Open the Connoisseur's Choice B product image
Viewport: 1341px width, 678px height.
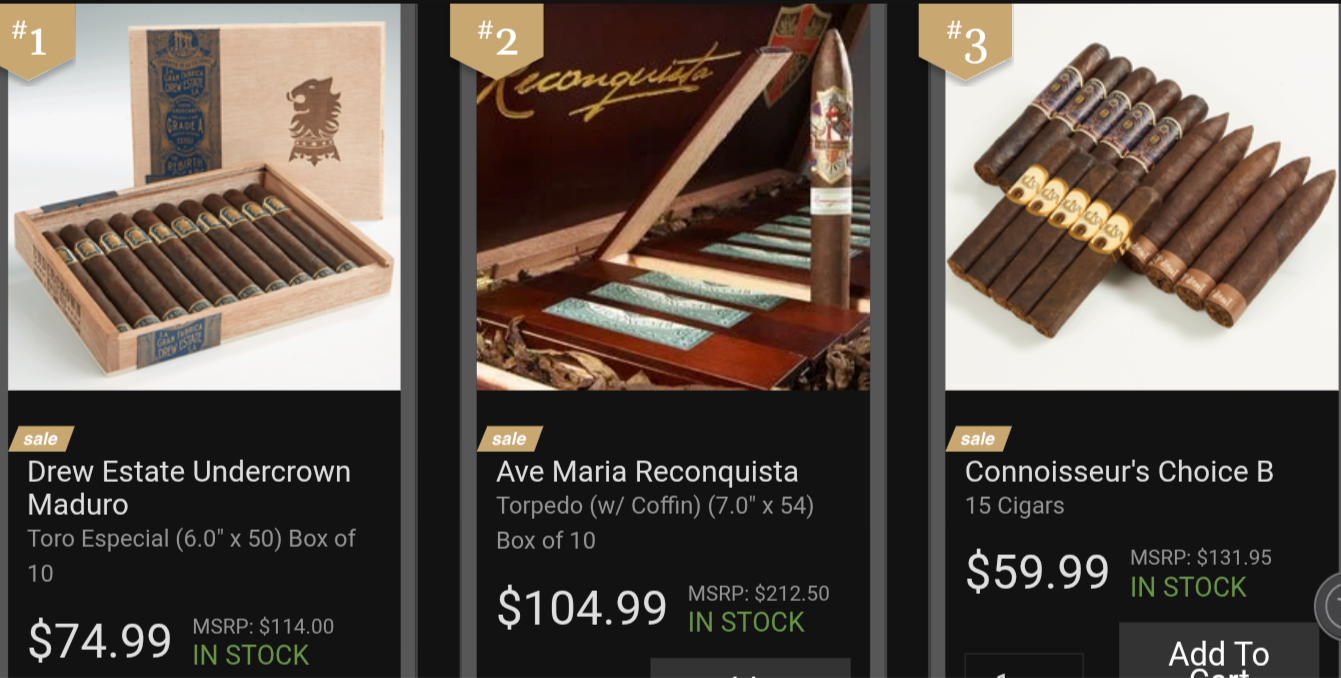click(x=1140, y=196)
